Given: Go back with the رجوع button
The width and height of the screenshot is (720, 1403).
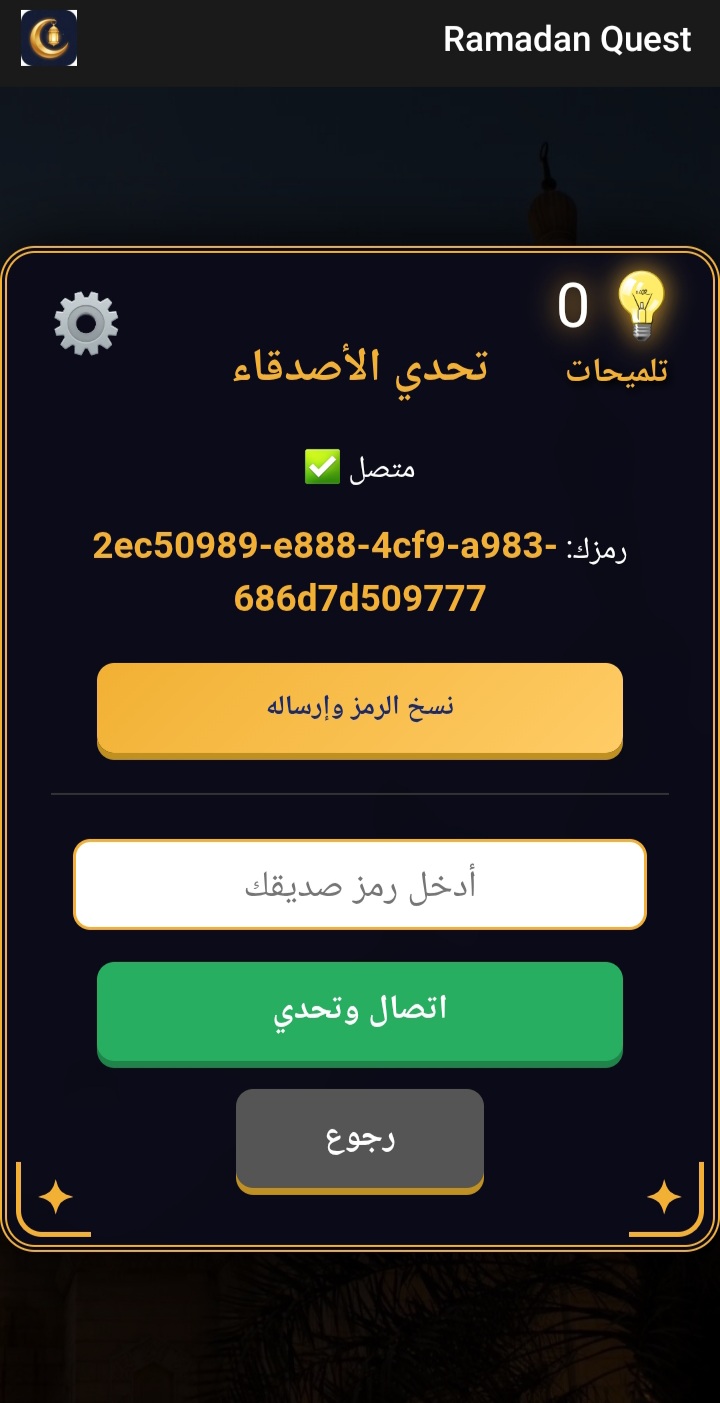Looking at the screenshot, I should [360, 1139].
